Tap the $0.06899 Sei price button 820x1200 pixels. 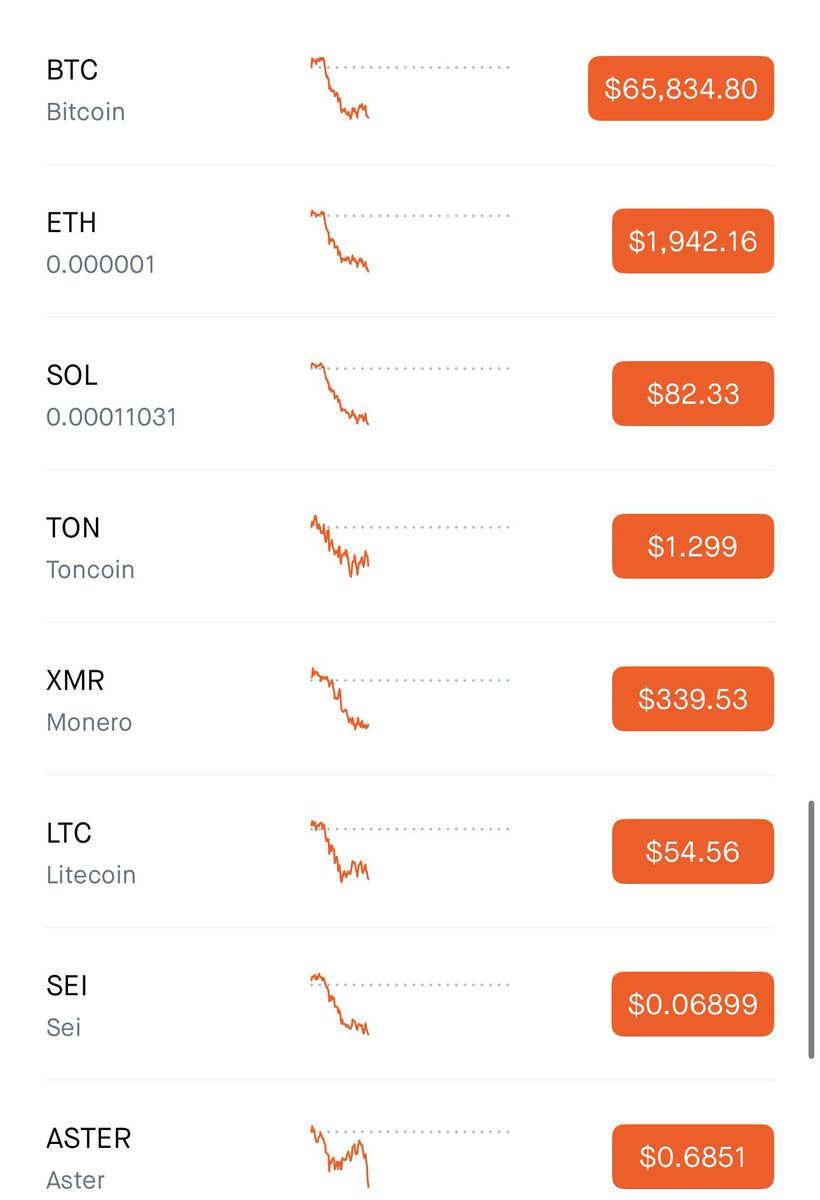coord(692,1004)
